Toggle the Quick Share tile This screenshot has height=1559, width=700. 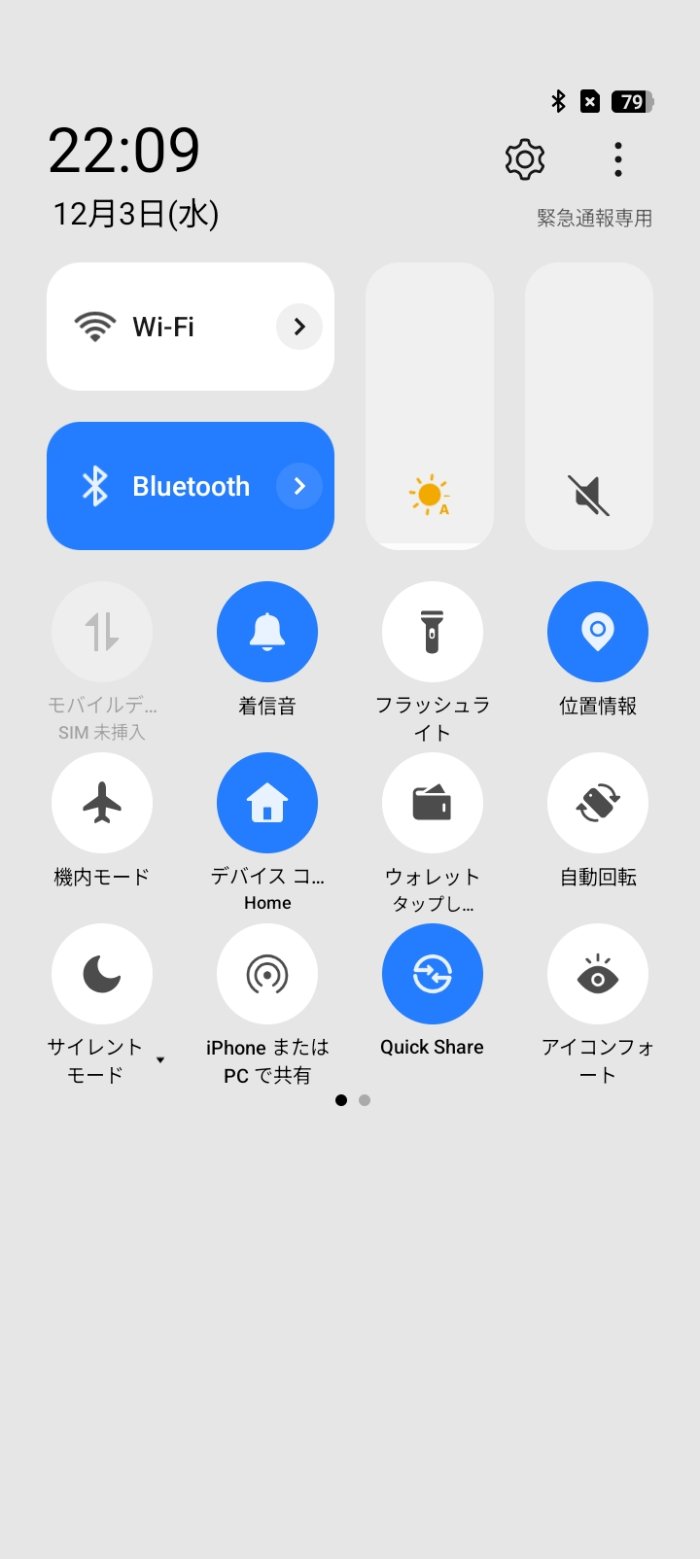coord(432,974)
